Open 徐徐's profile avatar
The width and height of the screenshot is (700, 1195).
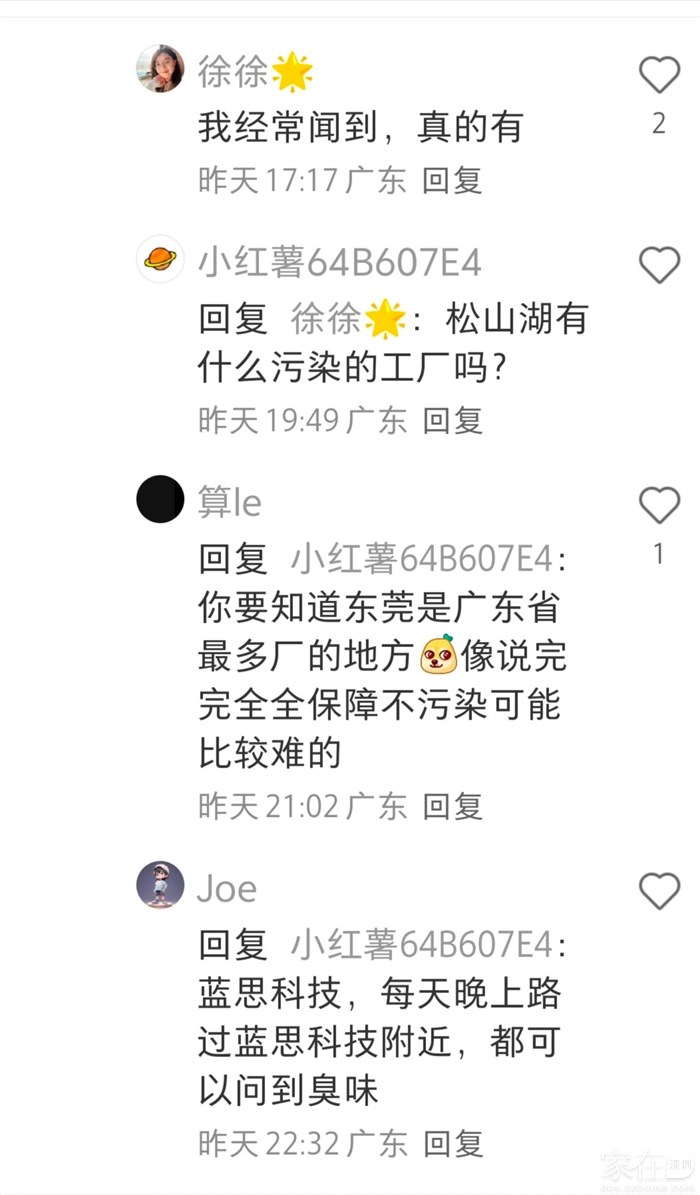pyautogui.click(x=160, y=69)
